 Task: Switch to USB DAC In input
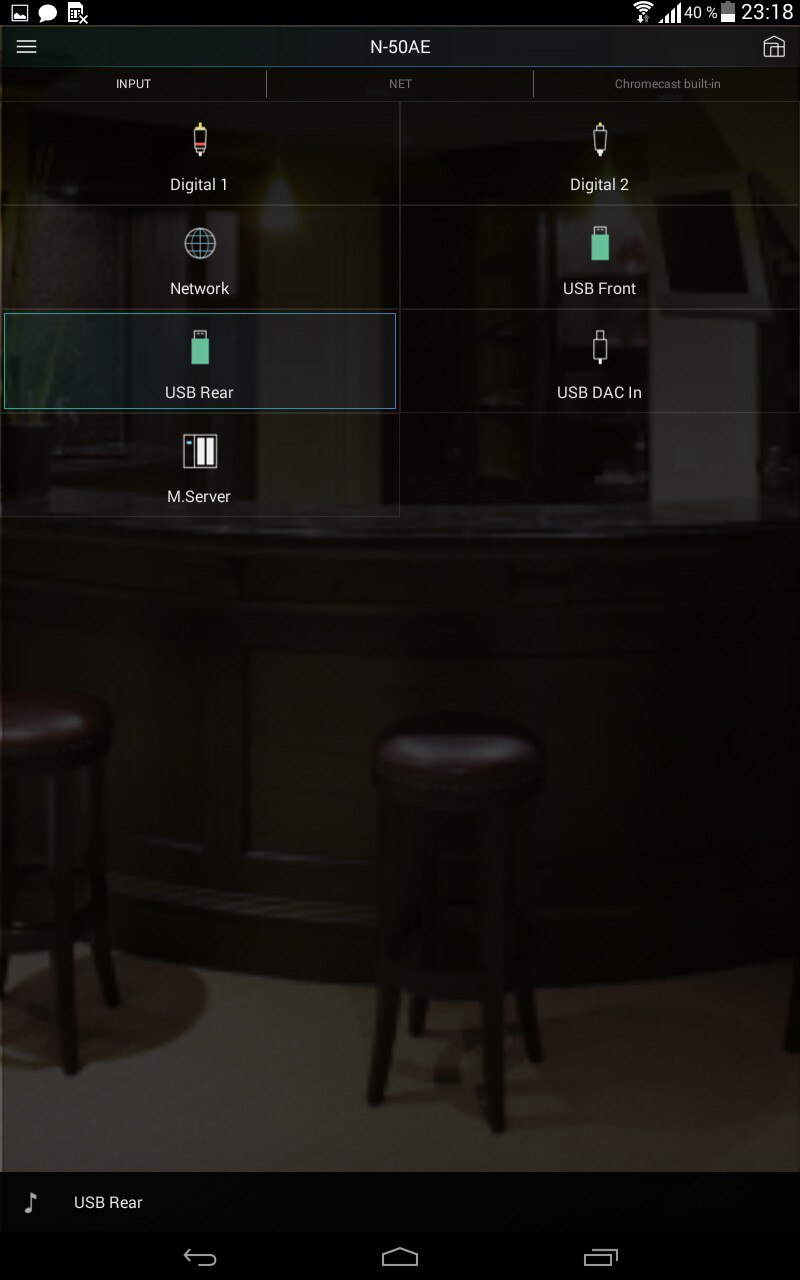tap(600, 361)
